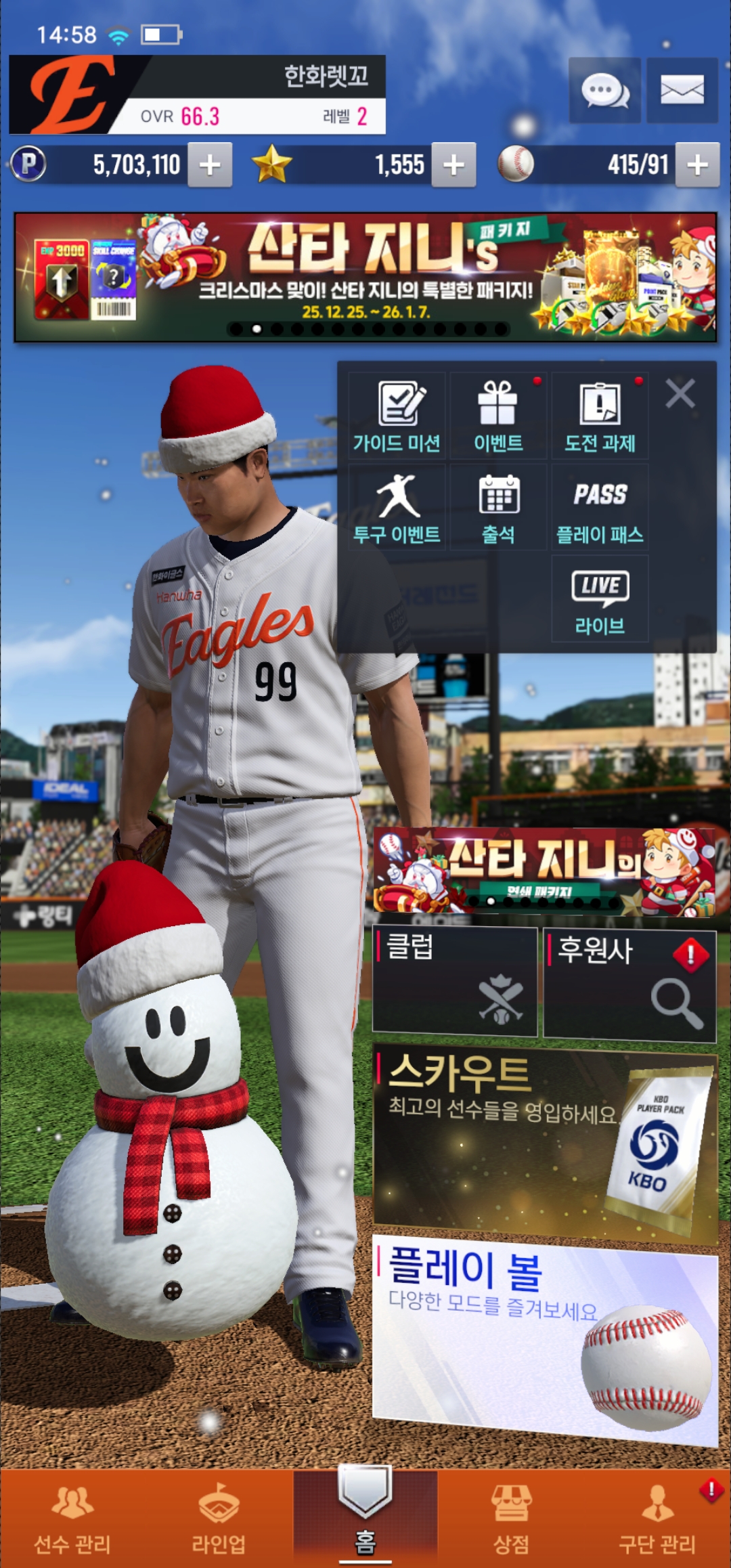This screenshot has width=731, height=1568.
Task: Open the 후원사 card
Action: 629,985
